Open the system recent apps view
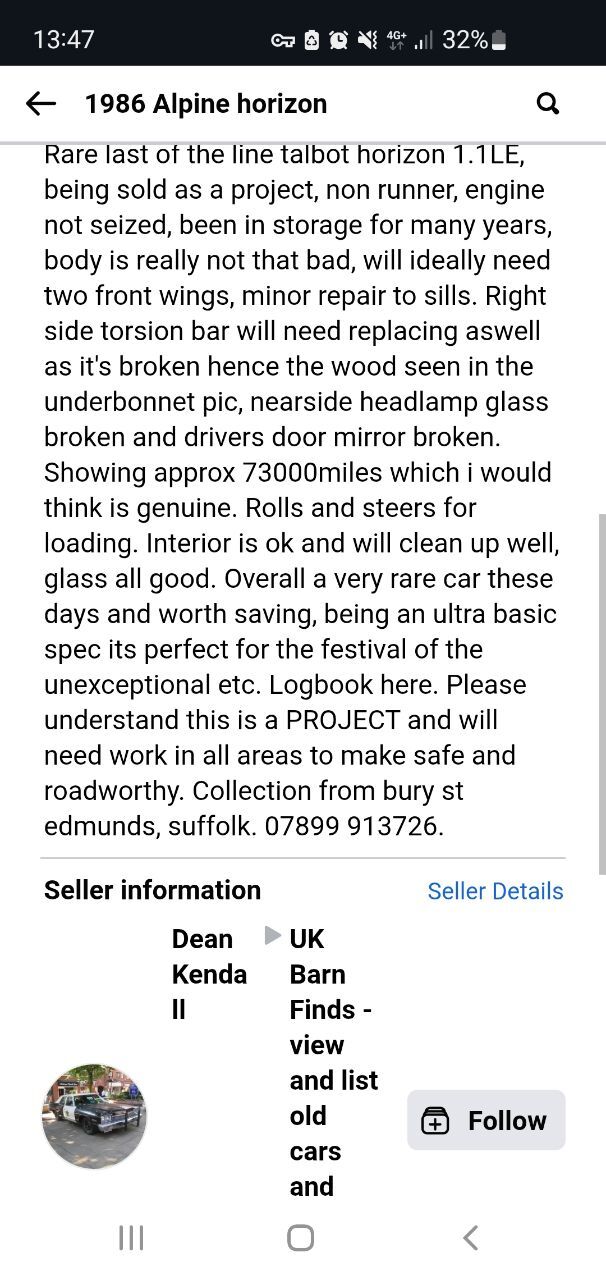The image size is (606, 1280). [131, 1238]
